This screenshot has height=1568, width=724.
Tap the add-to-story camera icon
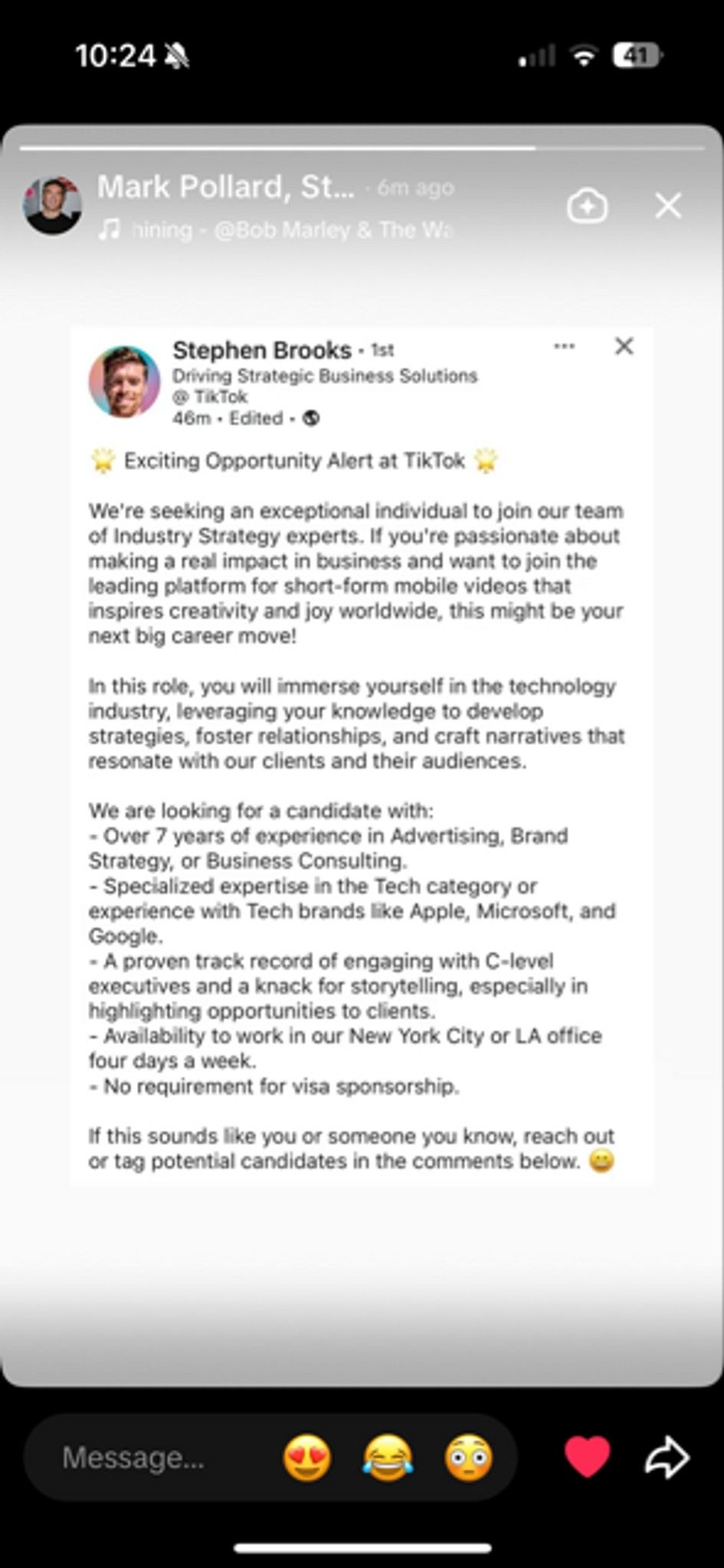[x=588, y=206]
